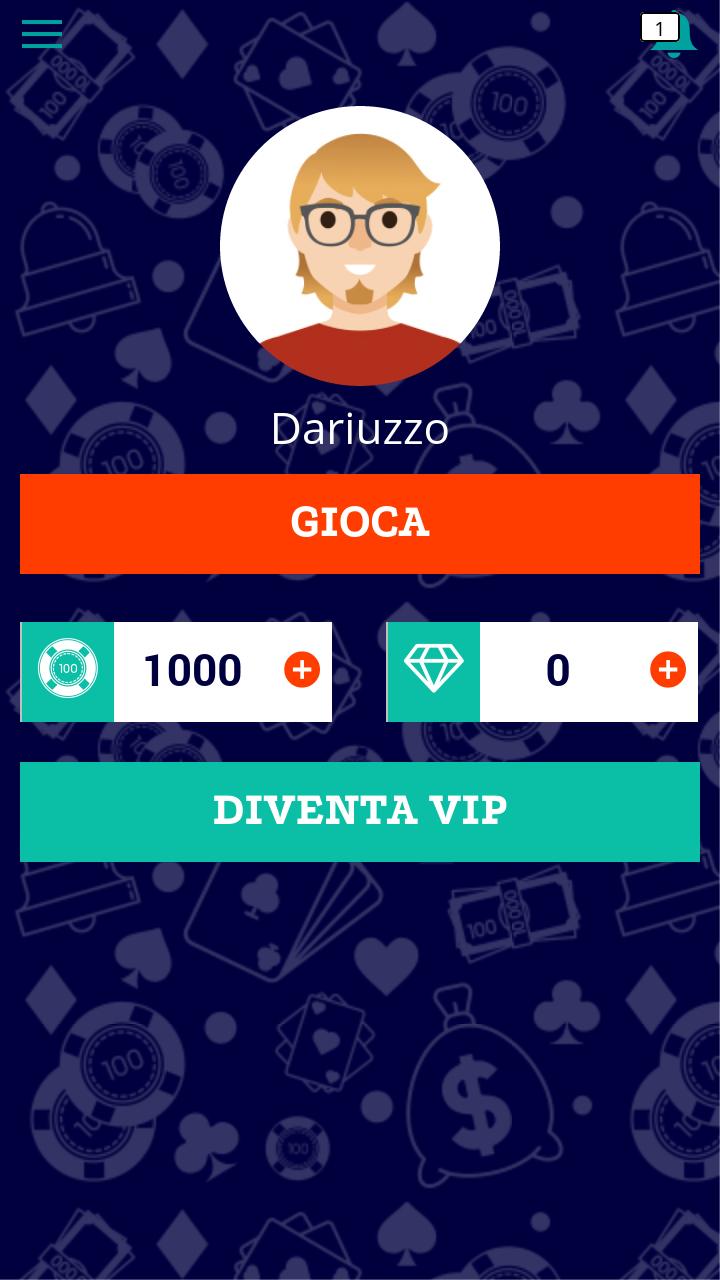Tap the orange add button next to 1000
Screen dimensions: 720x1280
point(301,670)
